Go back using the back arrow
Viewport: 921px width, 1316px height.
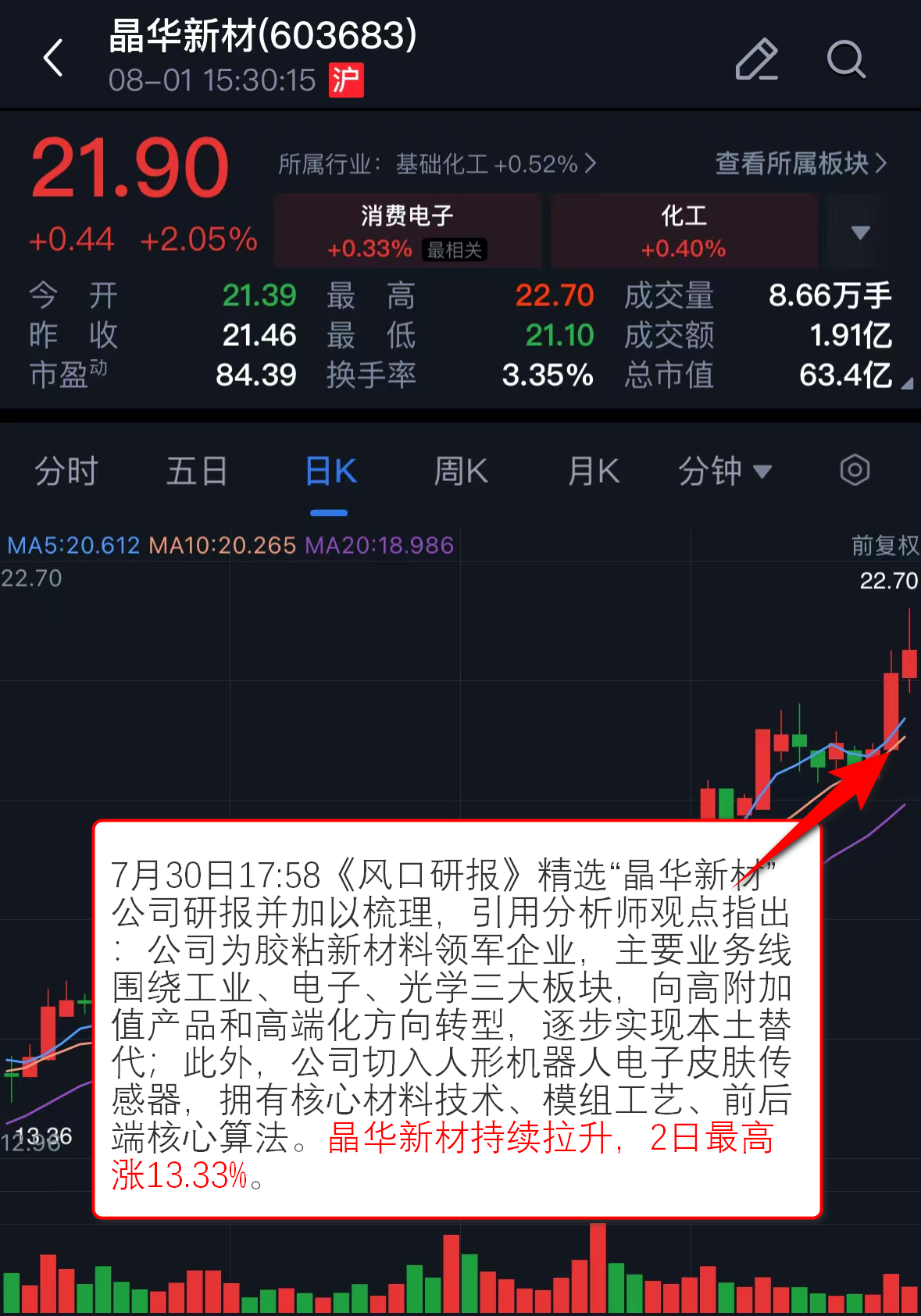[x=53, y=59]
